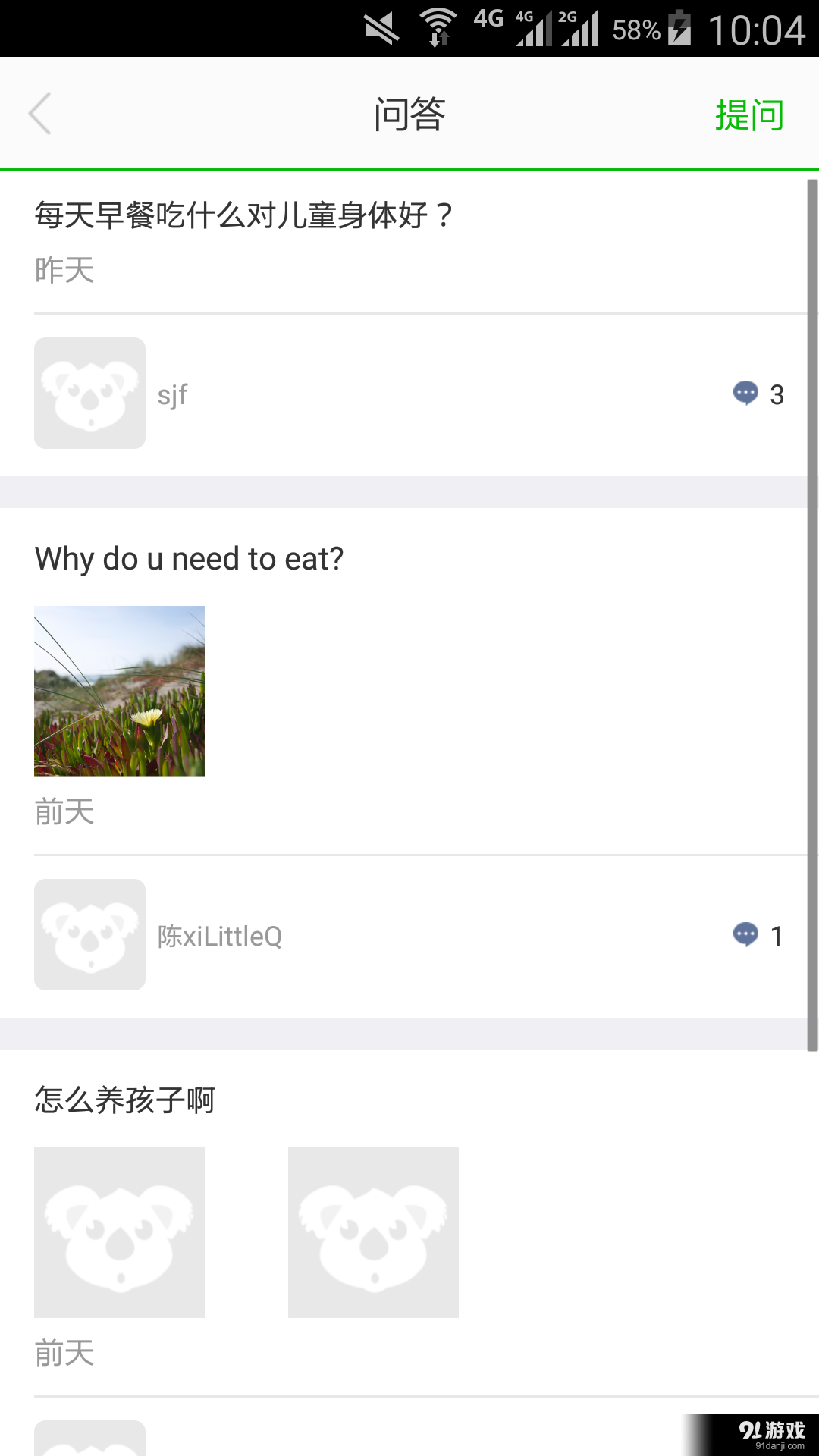The image size is (819, 1456).
Task: Open the flower photo thumbnail
Action: [x=119, y=690]
